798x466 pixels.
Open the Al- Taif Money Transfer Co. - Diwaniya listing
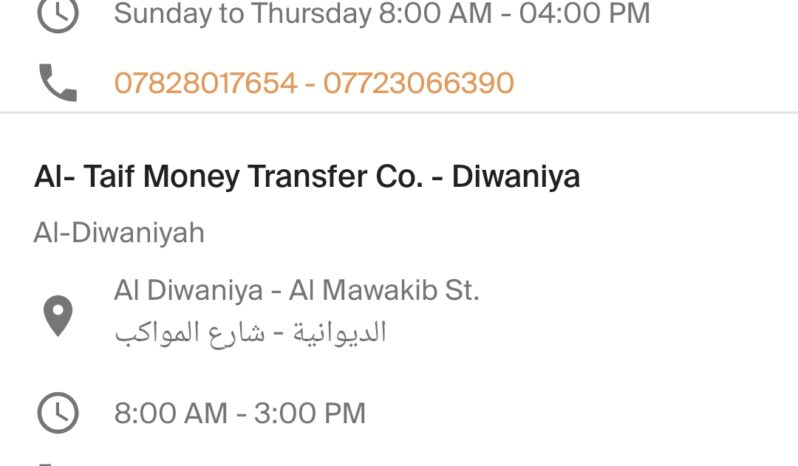pos(307,177)
